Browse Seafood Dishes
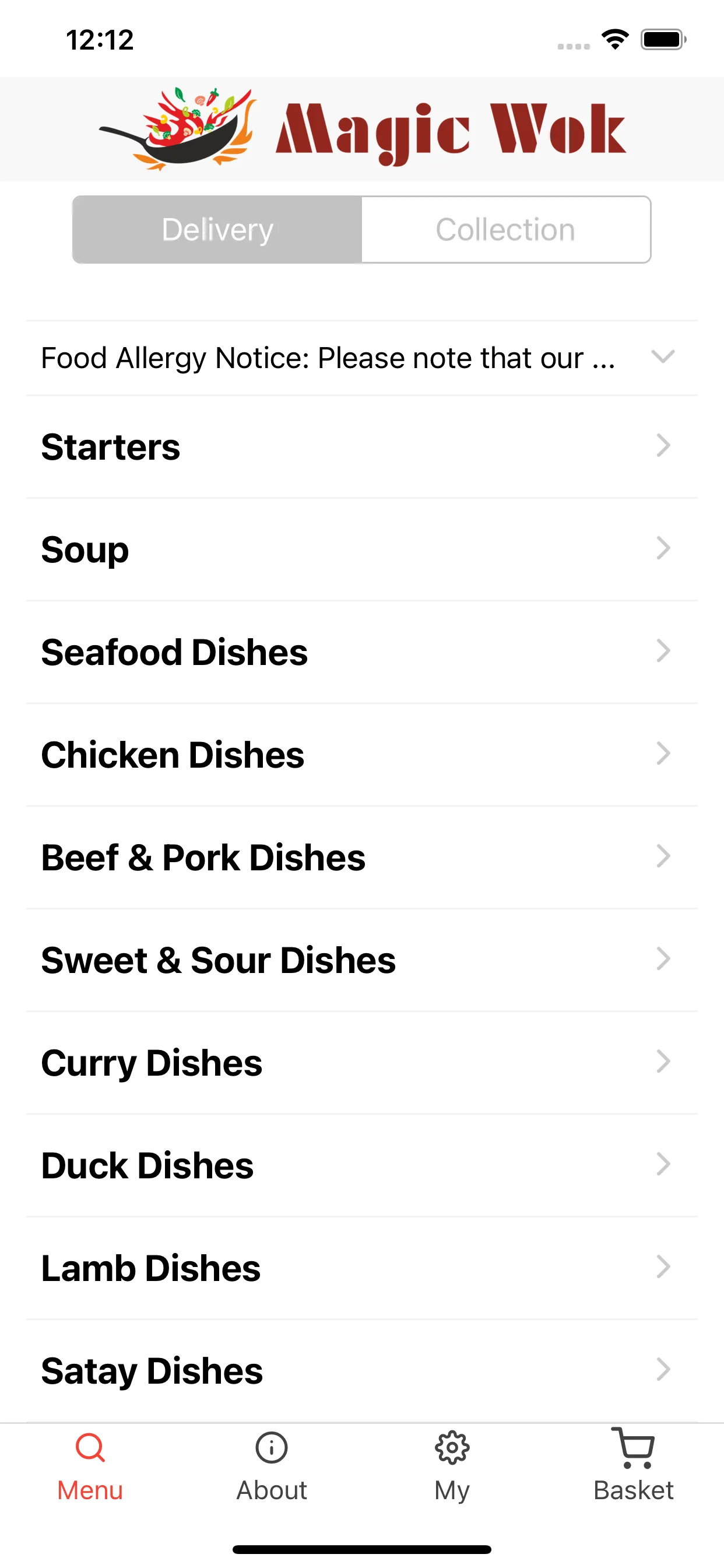The width and height of the screenshot is (724, 1568). 361,653
